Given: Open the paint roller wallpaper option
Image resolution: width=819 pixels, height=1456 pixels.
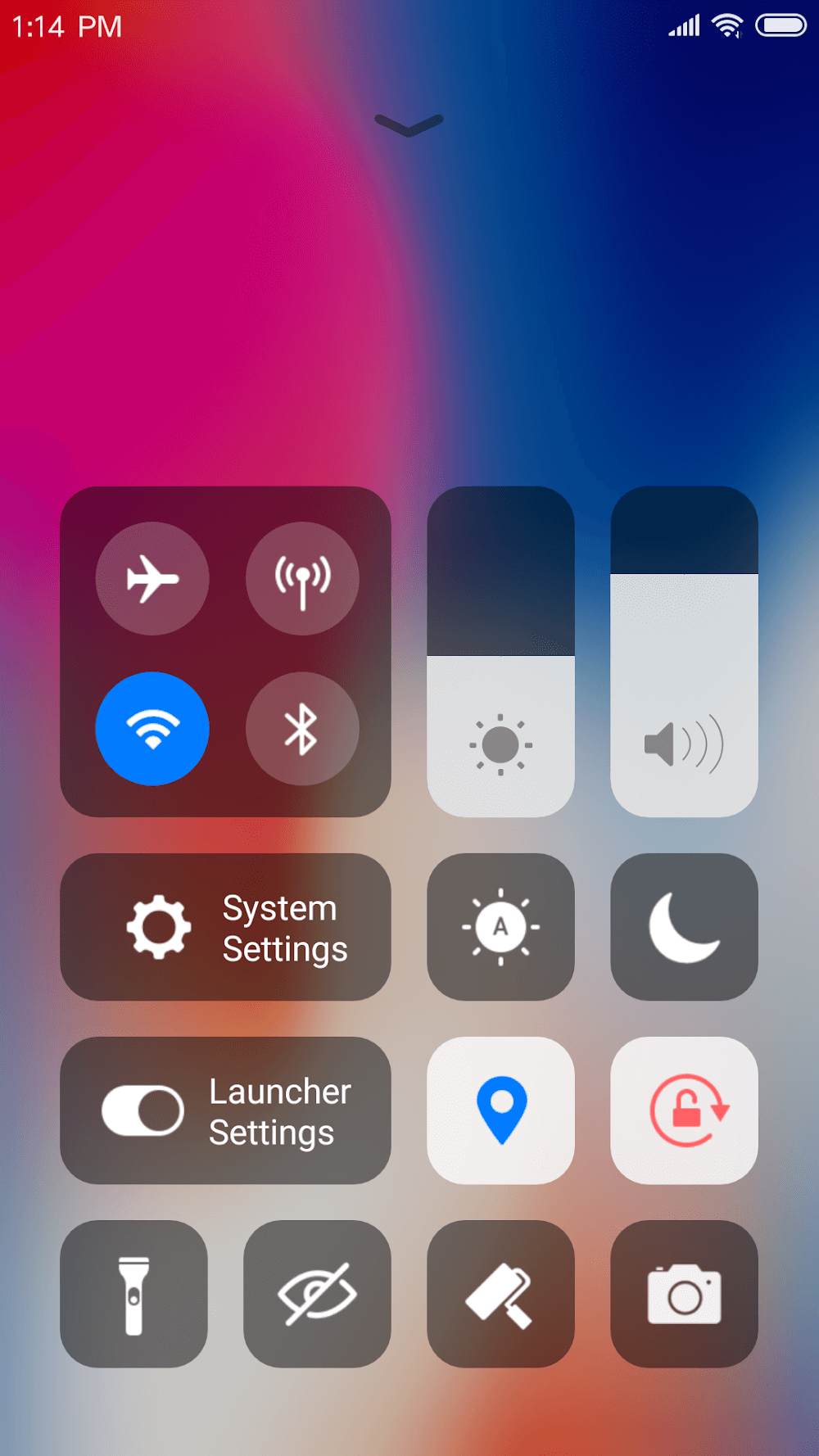Looking at the screenshot, I should [500, 1294].
